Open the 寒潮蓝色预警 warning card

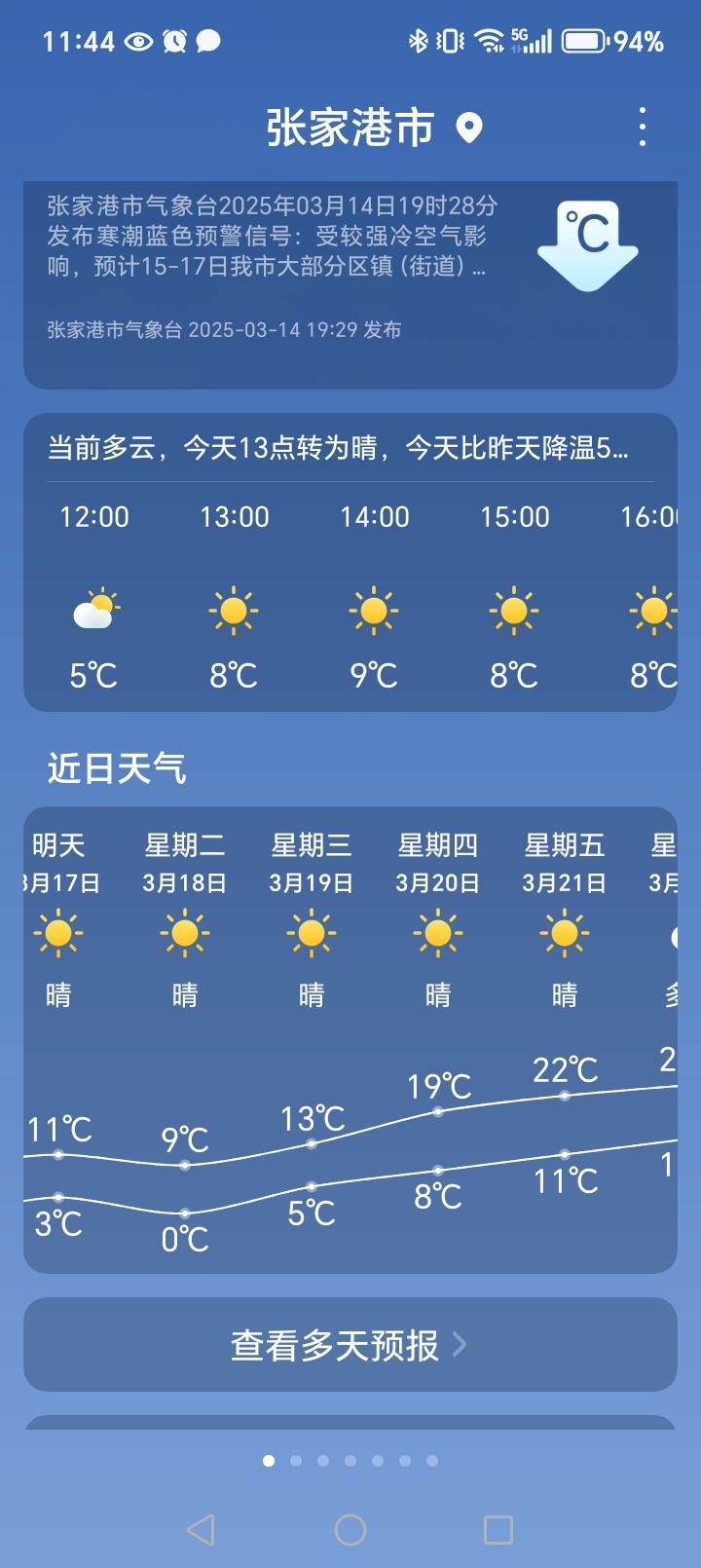point(350,285)
